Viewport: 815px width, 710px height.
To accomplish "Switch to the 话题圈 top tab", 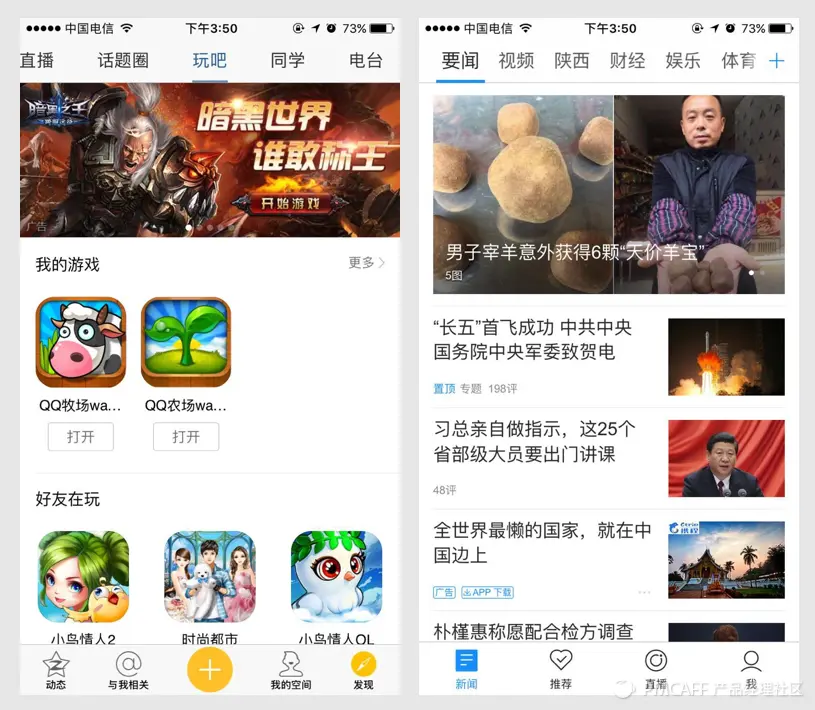I will pos(123,60).
